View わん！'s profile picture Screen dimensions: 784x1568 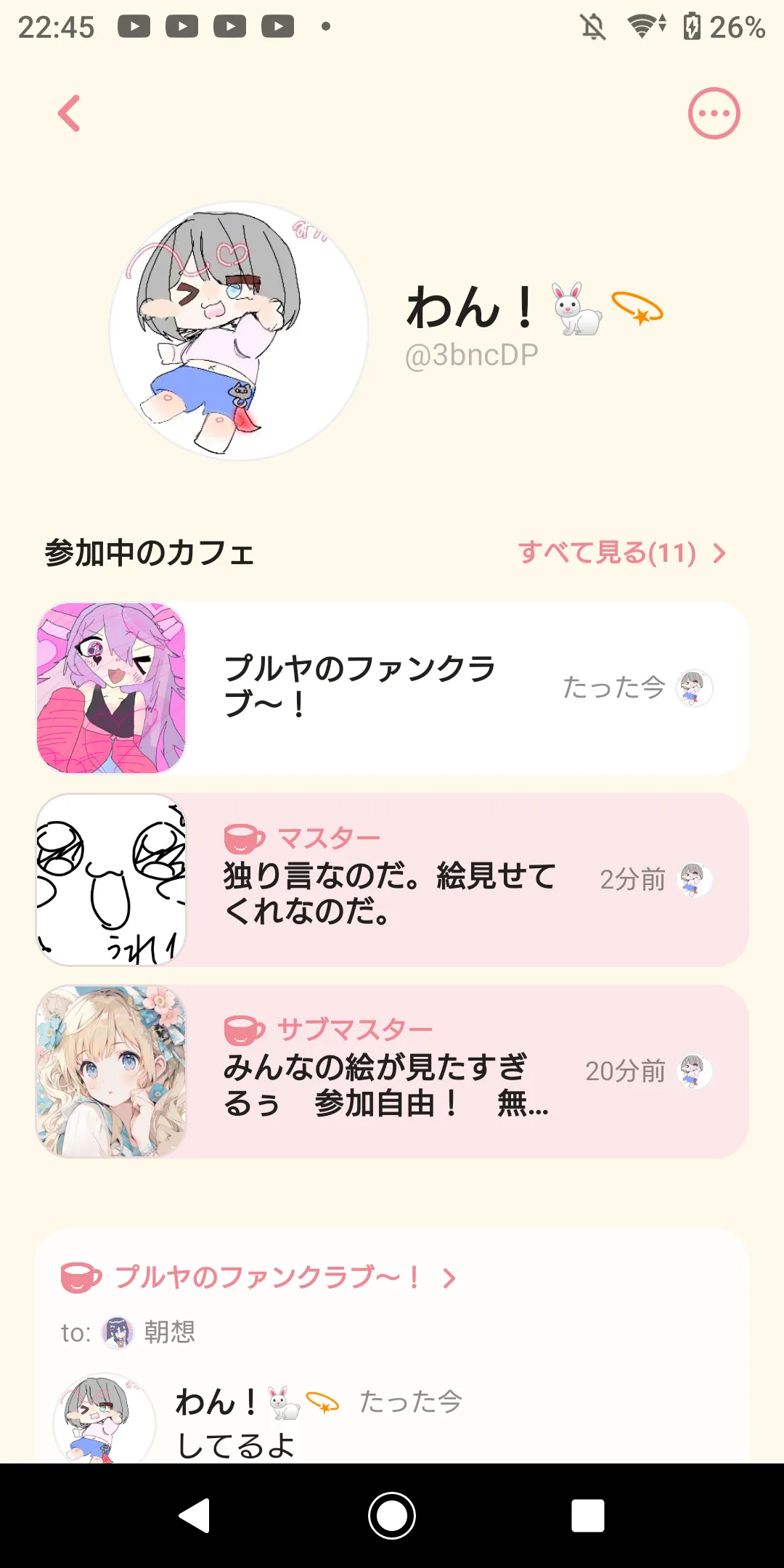[239, 331]
